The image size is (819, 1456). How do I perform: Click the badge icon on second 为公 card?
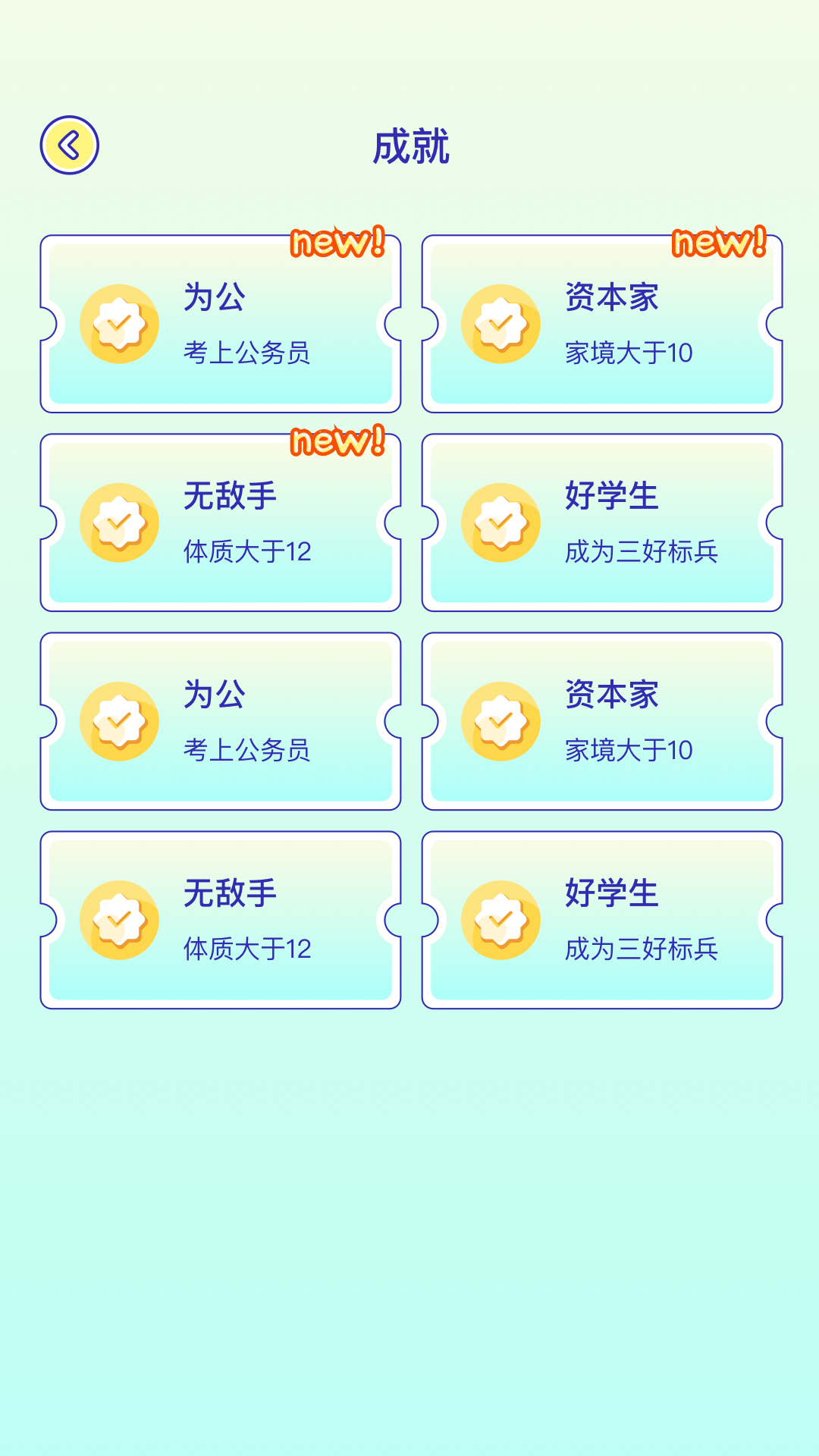[x=120, y=720]
